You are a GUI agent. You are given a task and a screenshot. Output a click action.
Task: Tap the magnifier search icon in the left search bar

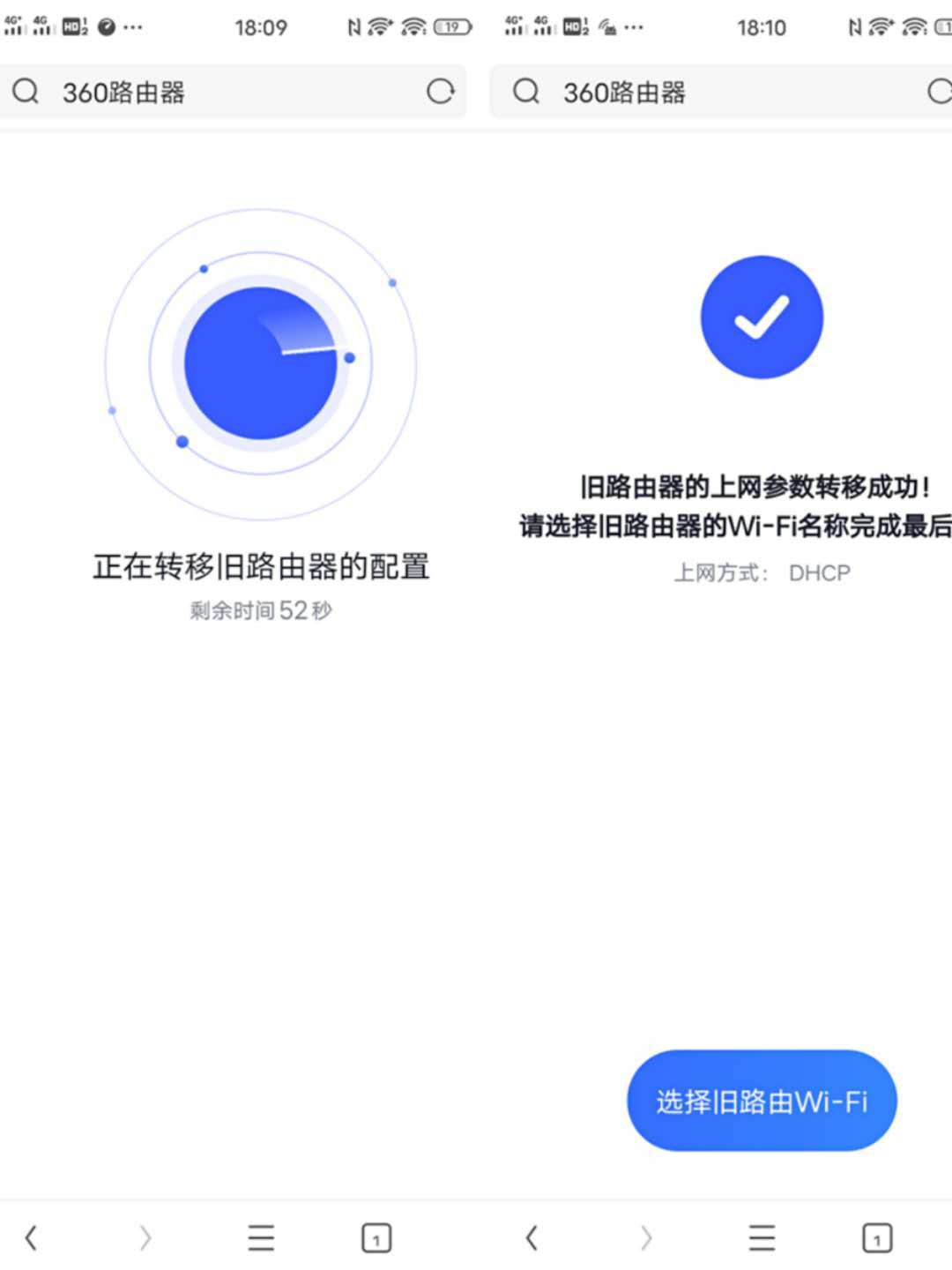point(26,92)
